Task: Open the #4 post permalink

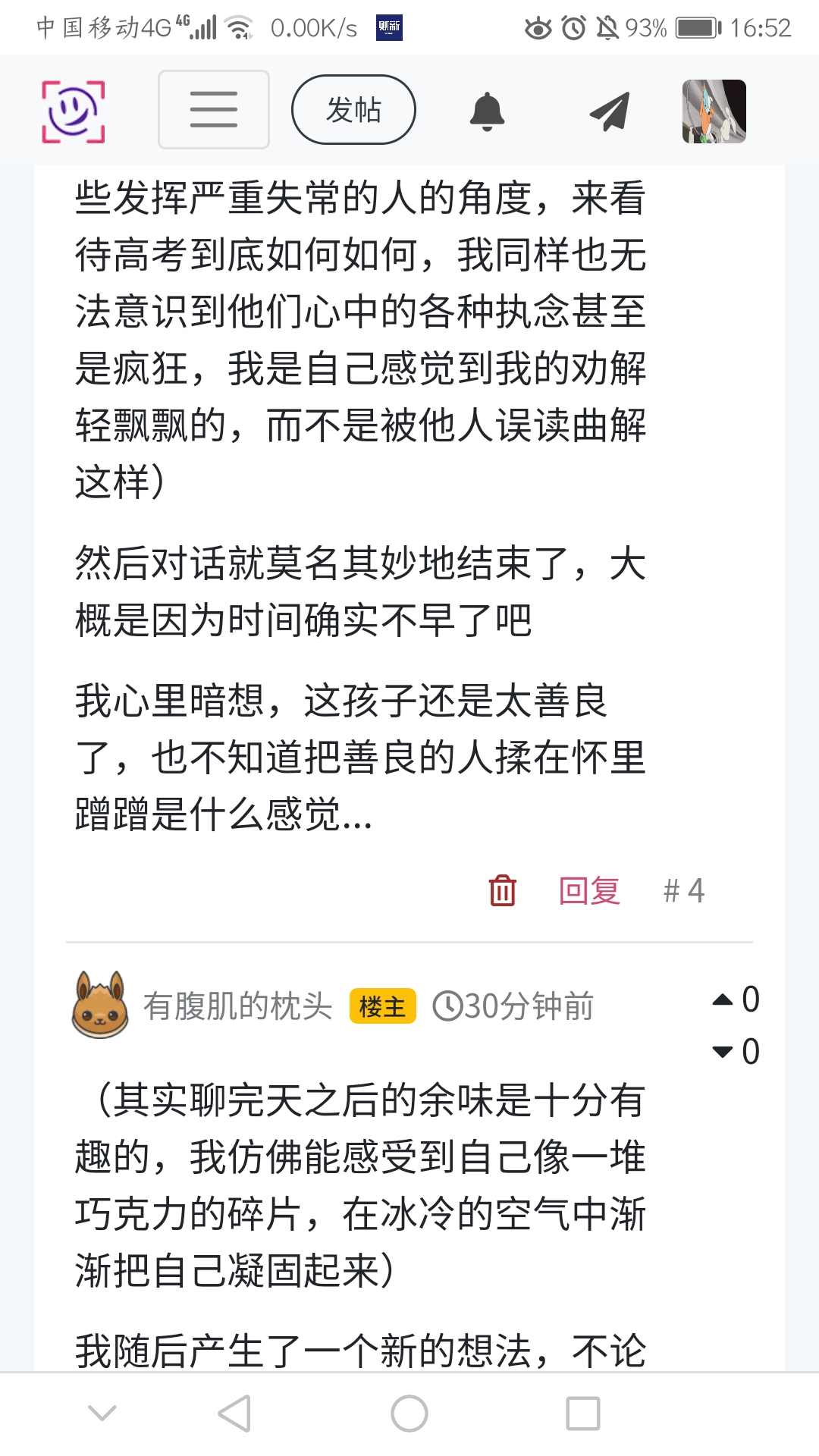Action: [x=683, y=890]
